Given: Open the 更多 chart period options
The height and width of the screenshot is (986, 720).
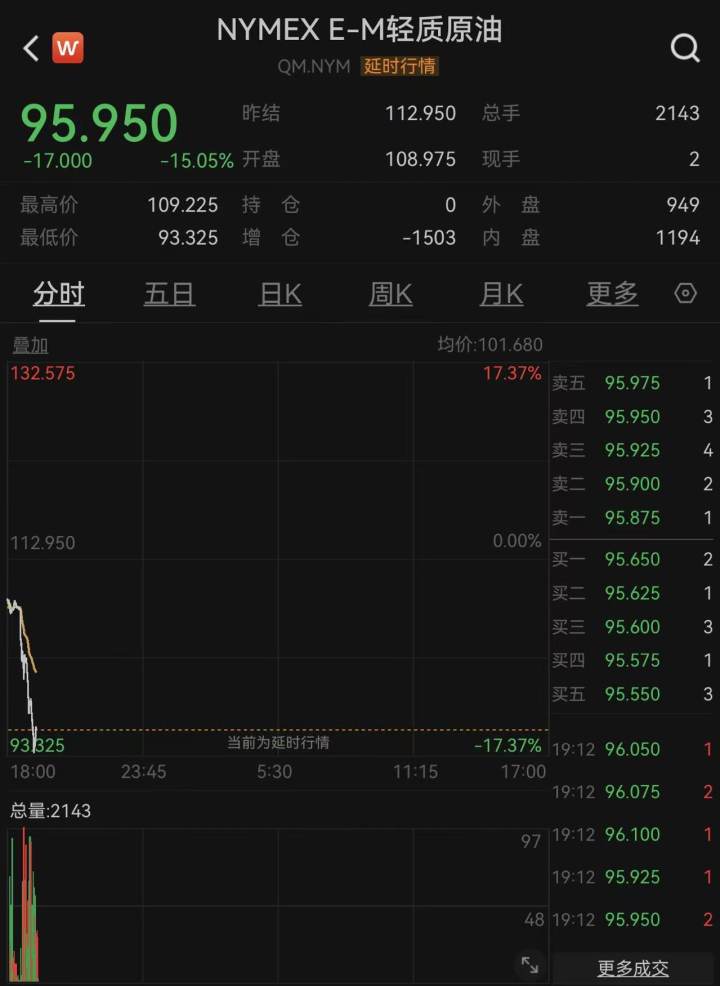Looking at the screenshot, I should point(612,294).
